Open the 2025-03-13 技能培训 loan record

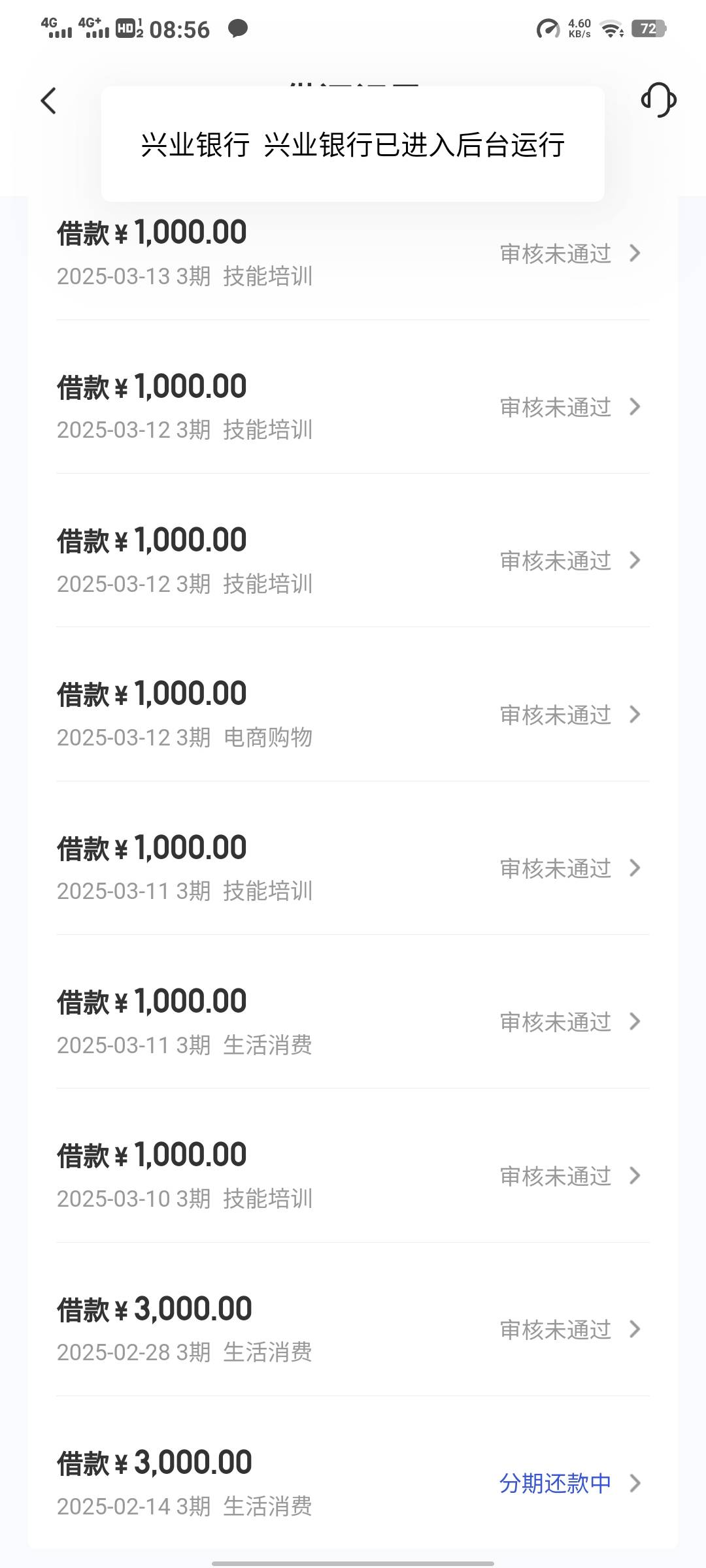tap(353, 253)
